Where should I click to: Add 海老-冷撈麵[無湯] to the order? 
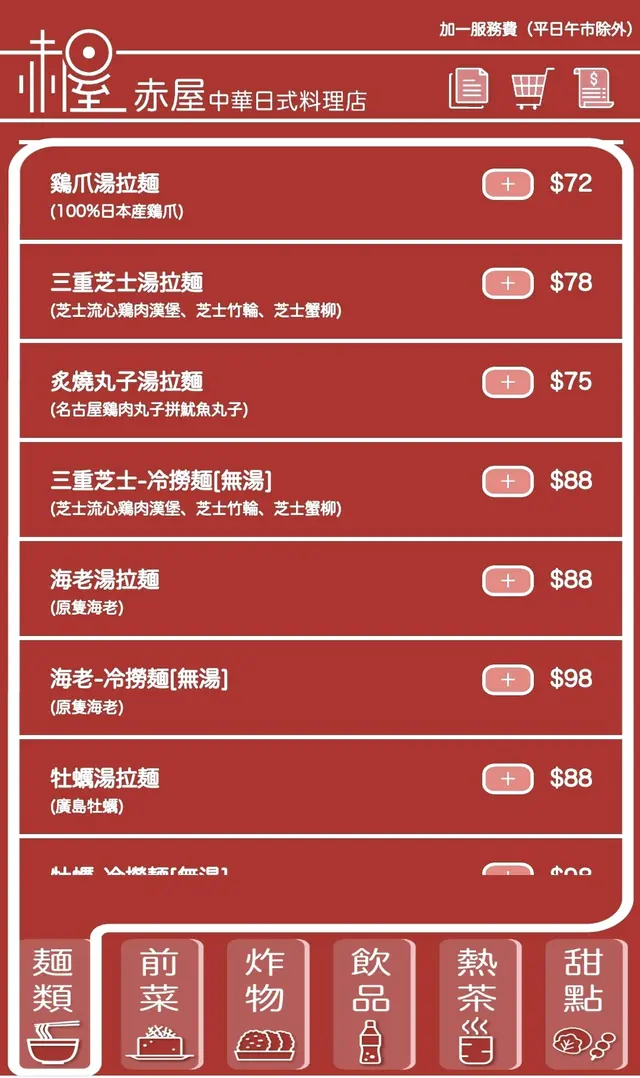tap(508, 680)
